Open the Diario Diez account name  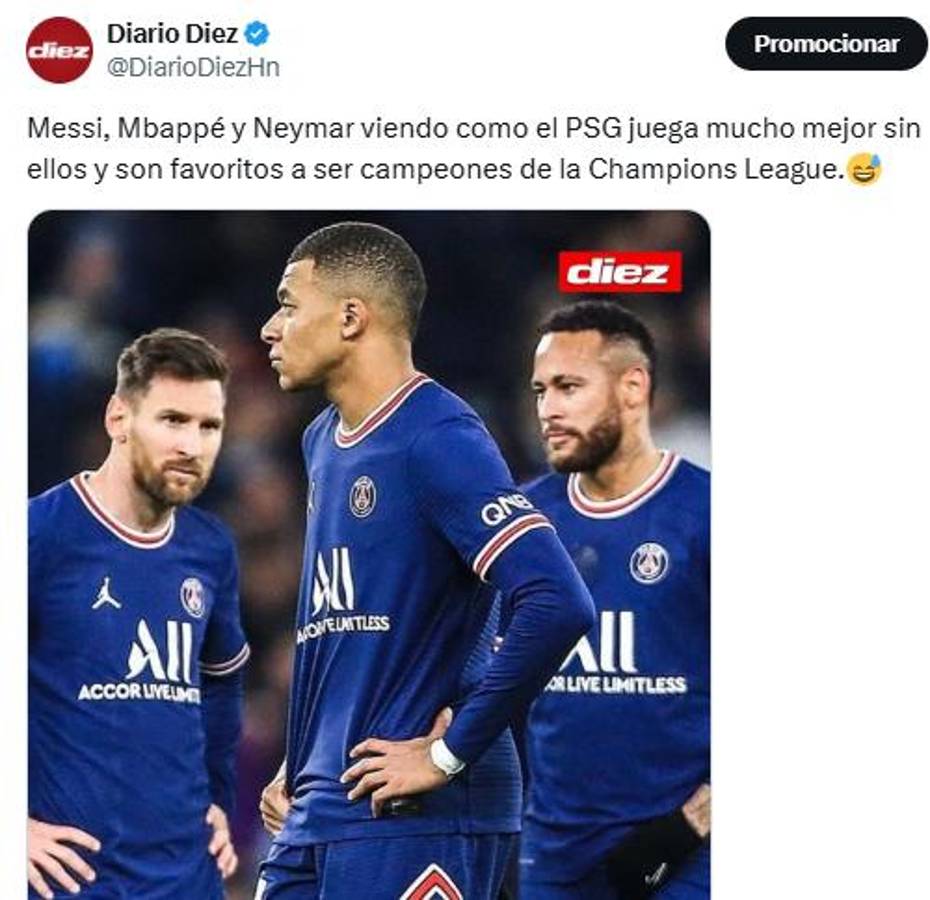tap(172, 34)
